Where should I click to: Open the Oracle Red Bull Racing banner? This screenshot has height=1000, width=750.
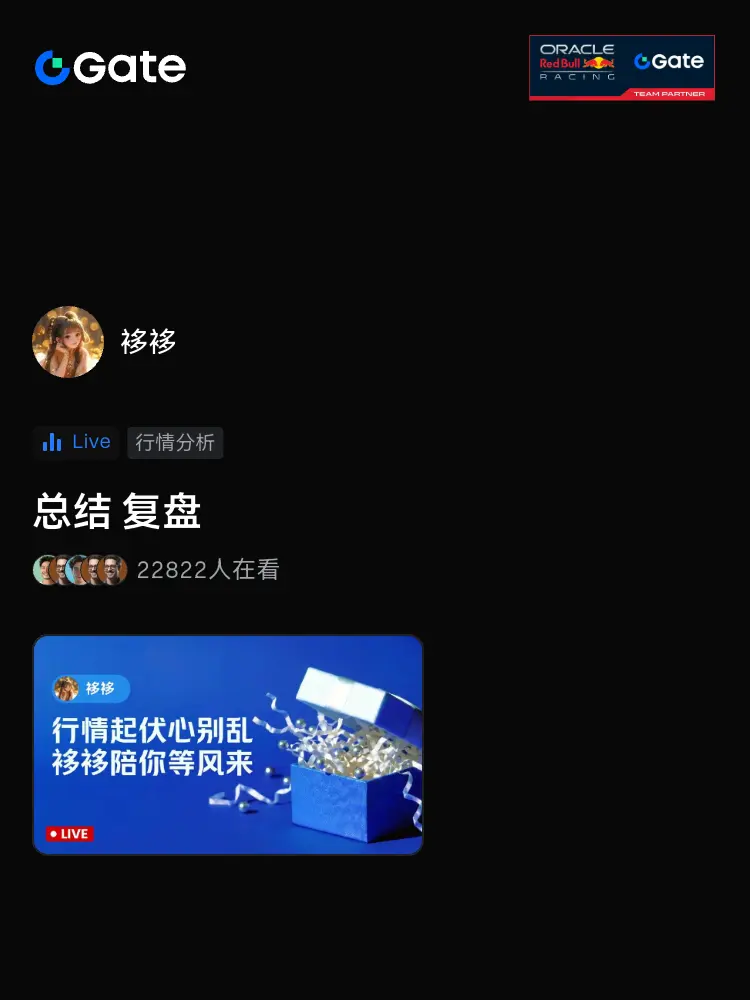click(x=622, y=66)
